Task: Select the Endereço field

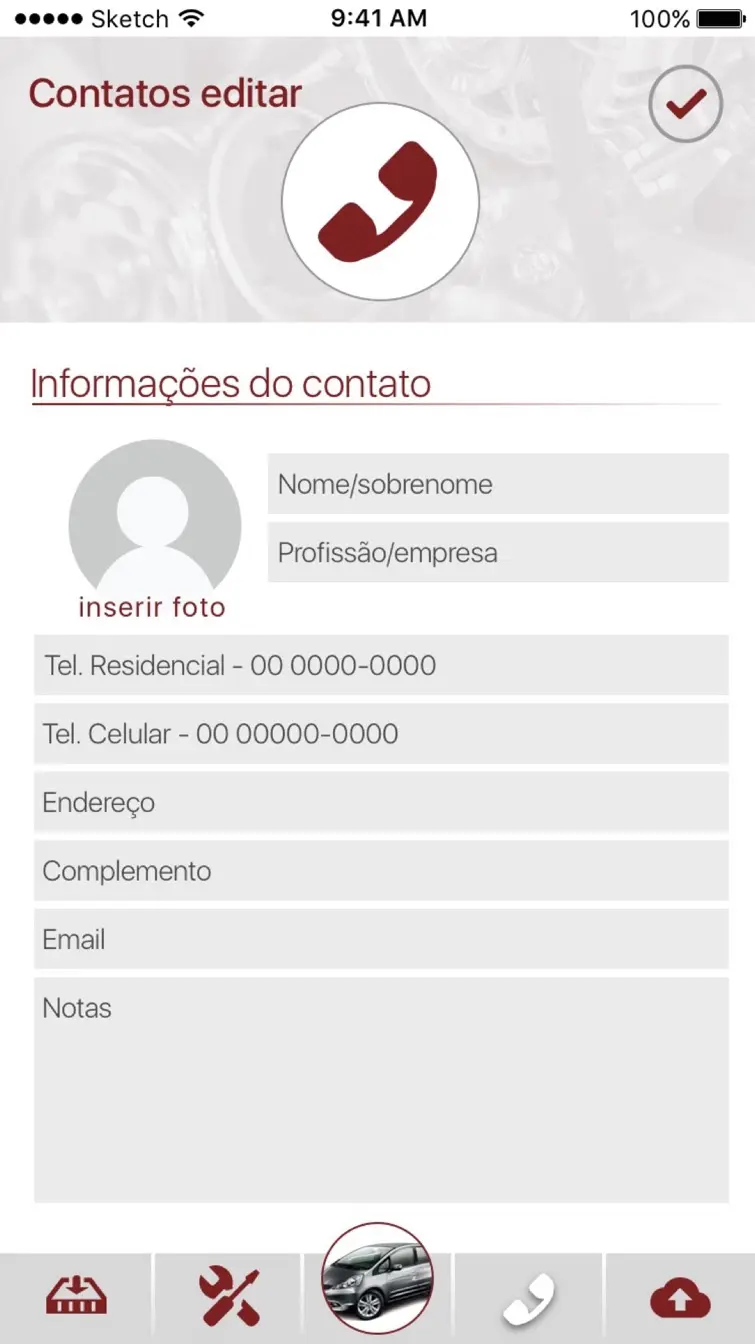Action: pos(381,802)
